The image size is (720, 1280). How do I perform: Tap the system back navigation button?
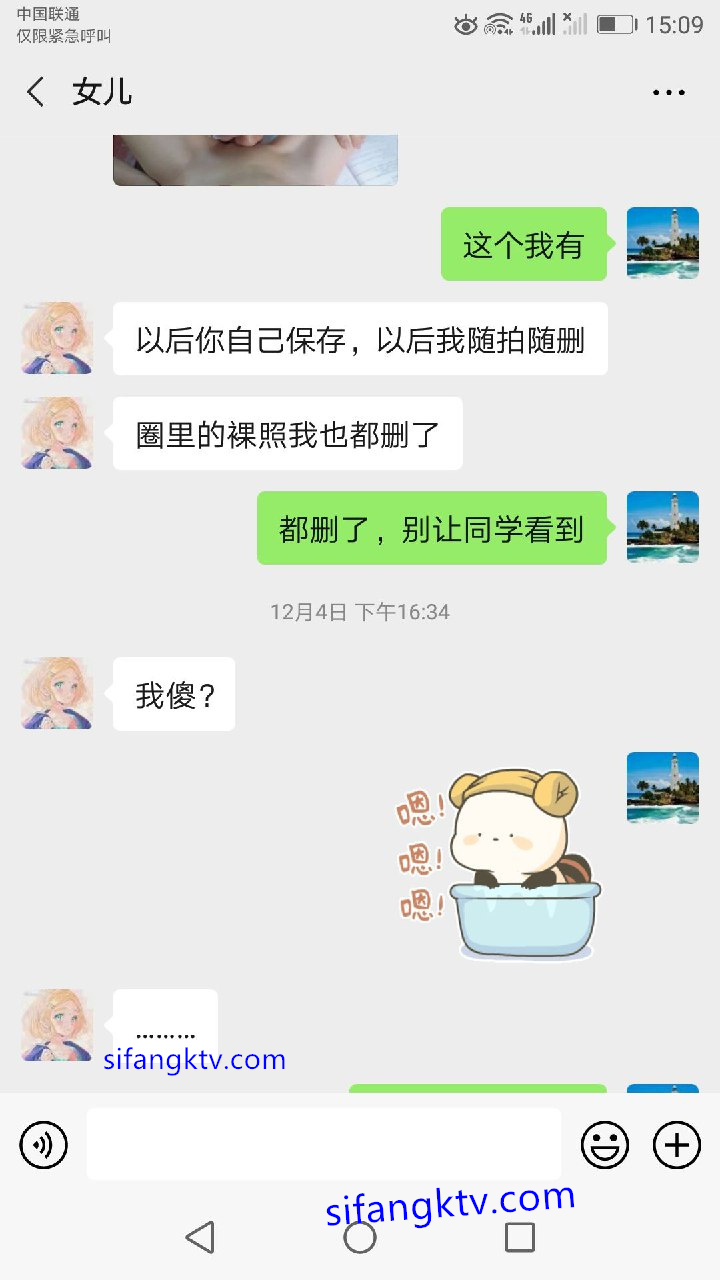pyautogui.click(x=200, y=1237)
